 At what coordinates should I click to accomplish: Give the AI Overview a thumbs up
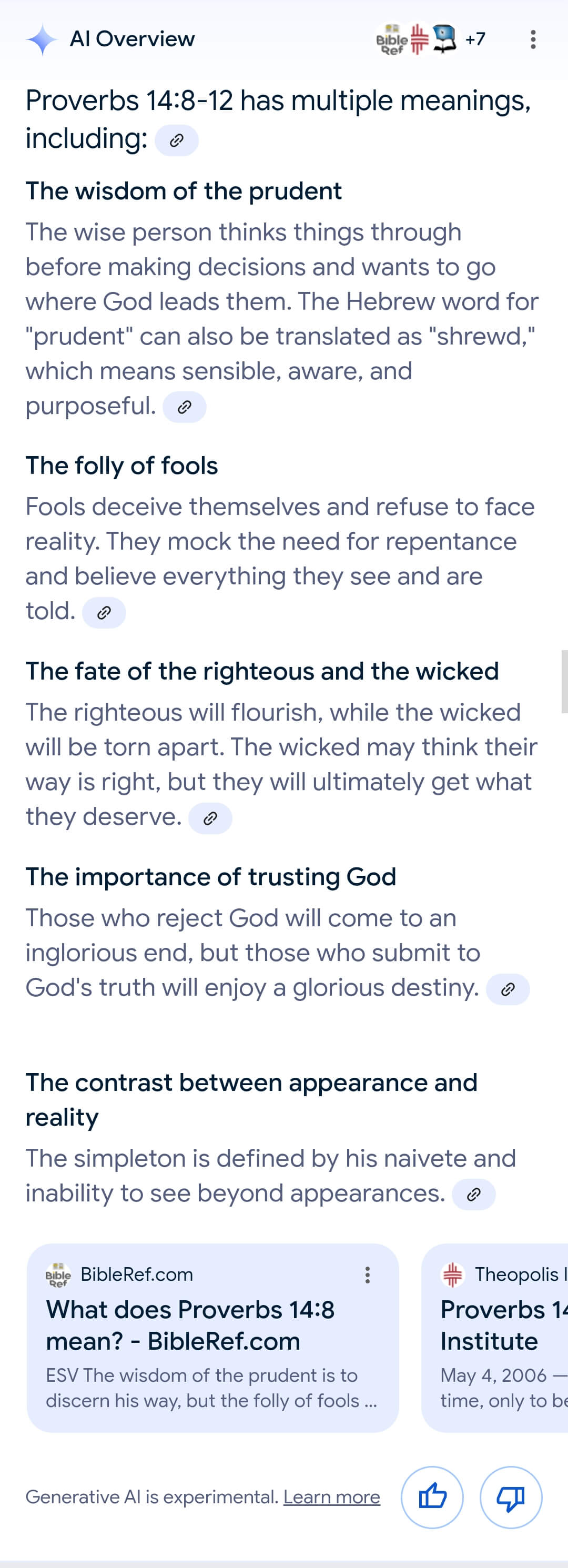coord(432,1497)
